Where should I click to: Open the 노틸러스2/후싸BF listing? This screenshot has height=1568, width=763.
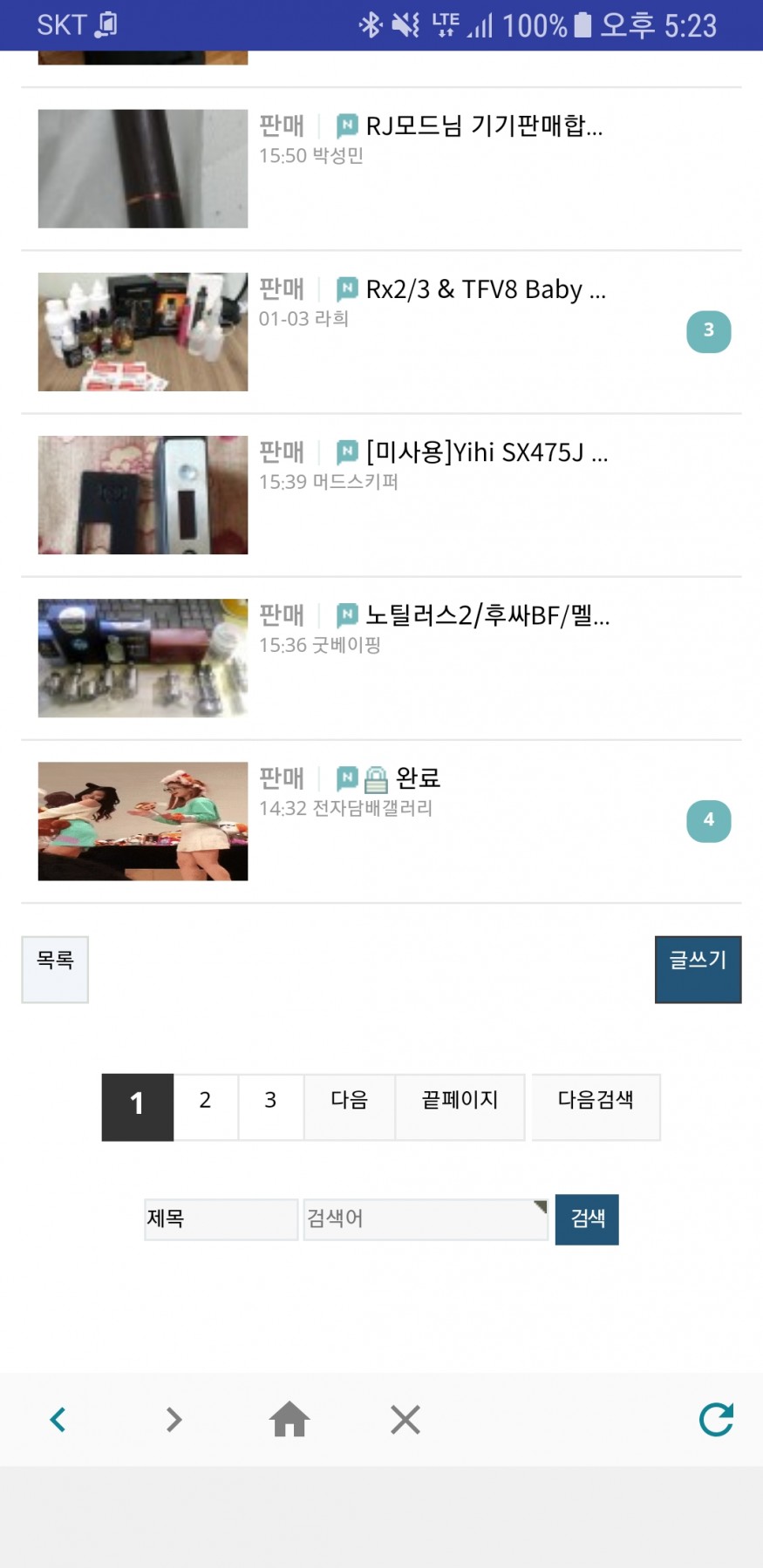click(x=487, y=616)
